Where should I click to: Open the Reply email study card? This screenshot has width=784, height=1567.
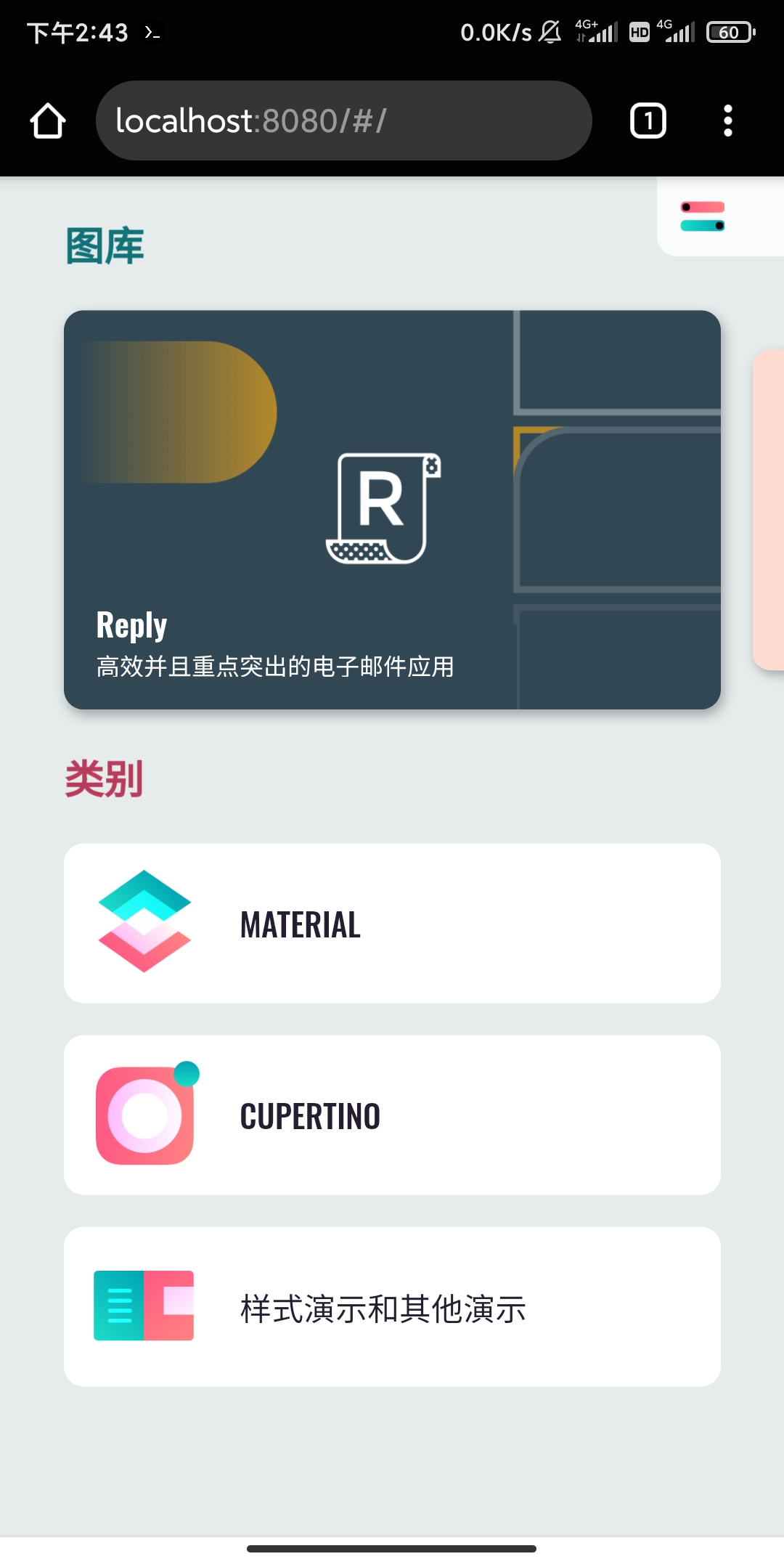[x=392, y=508]
